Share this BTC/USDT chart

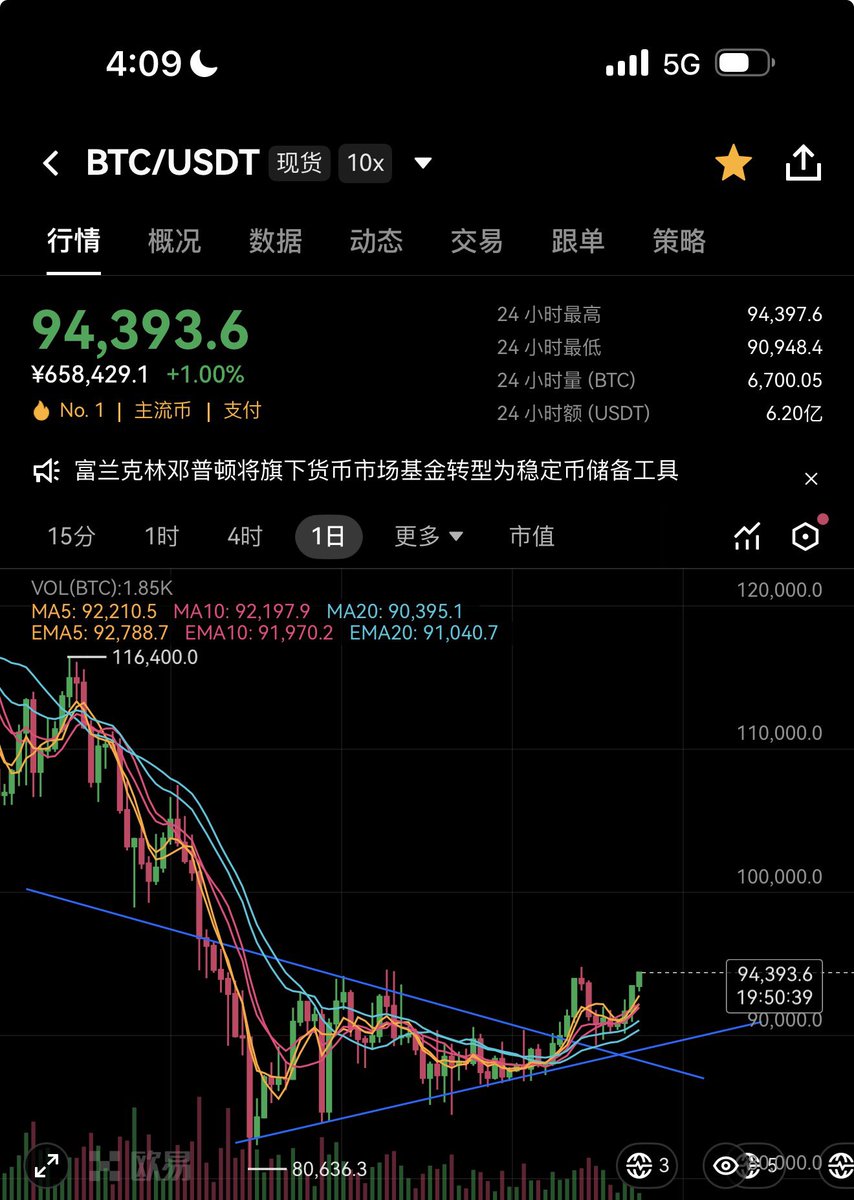tap(803, 163)
